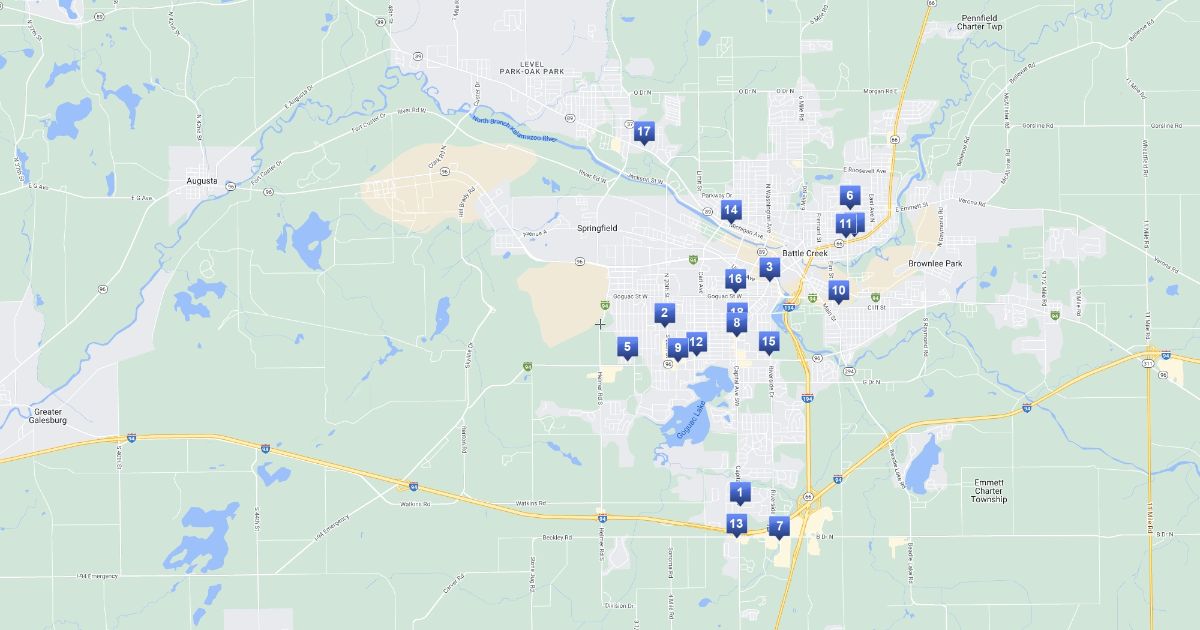Select map marker number 15
Image resolution: width=1200 pixels, height=630 pixels.
tap(768, 341)
